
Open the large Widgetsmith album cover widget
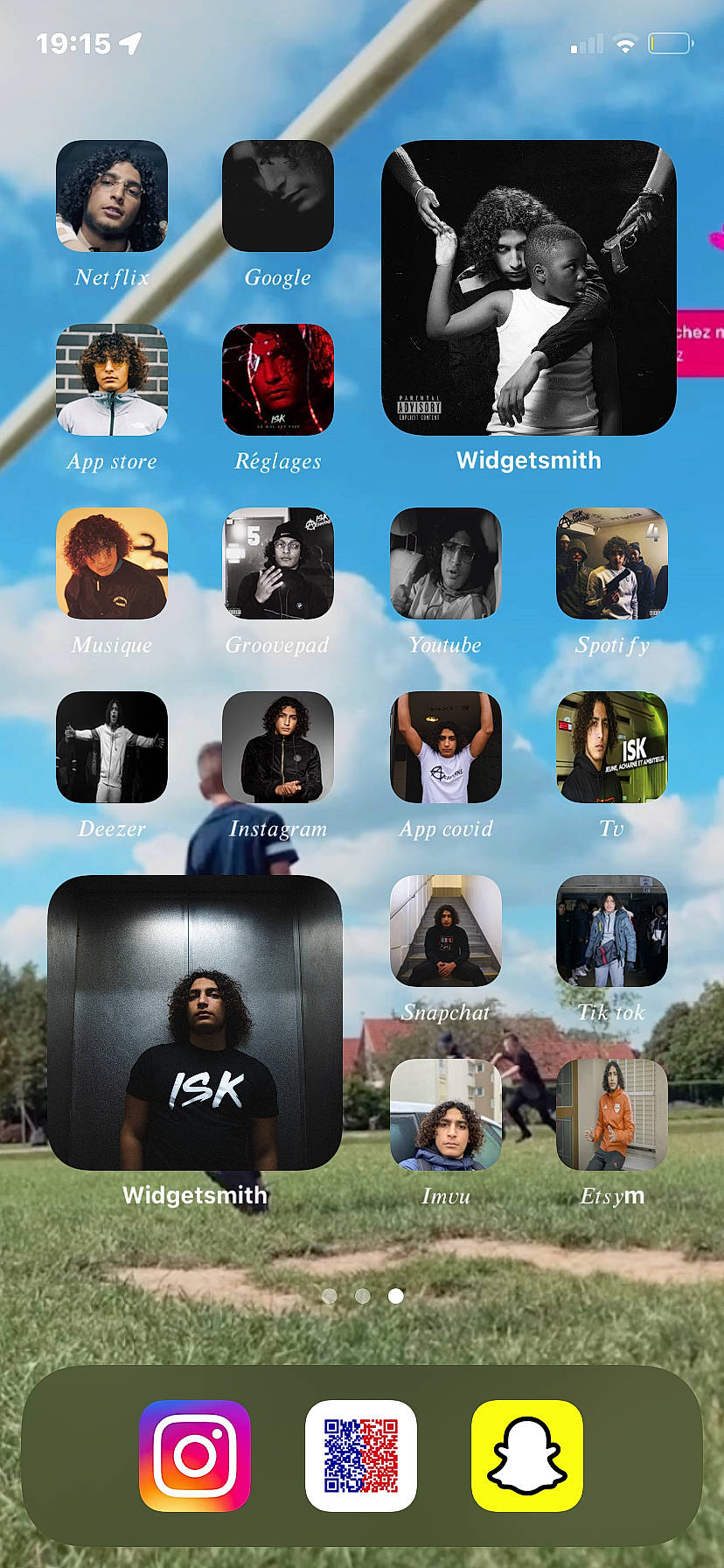[529, 287]
